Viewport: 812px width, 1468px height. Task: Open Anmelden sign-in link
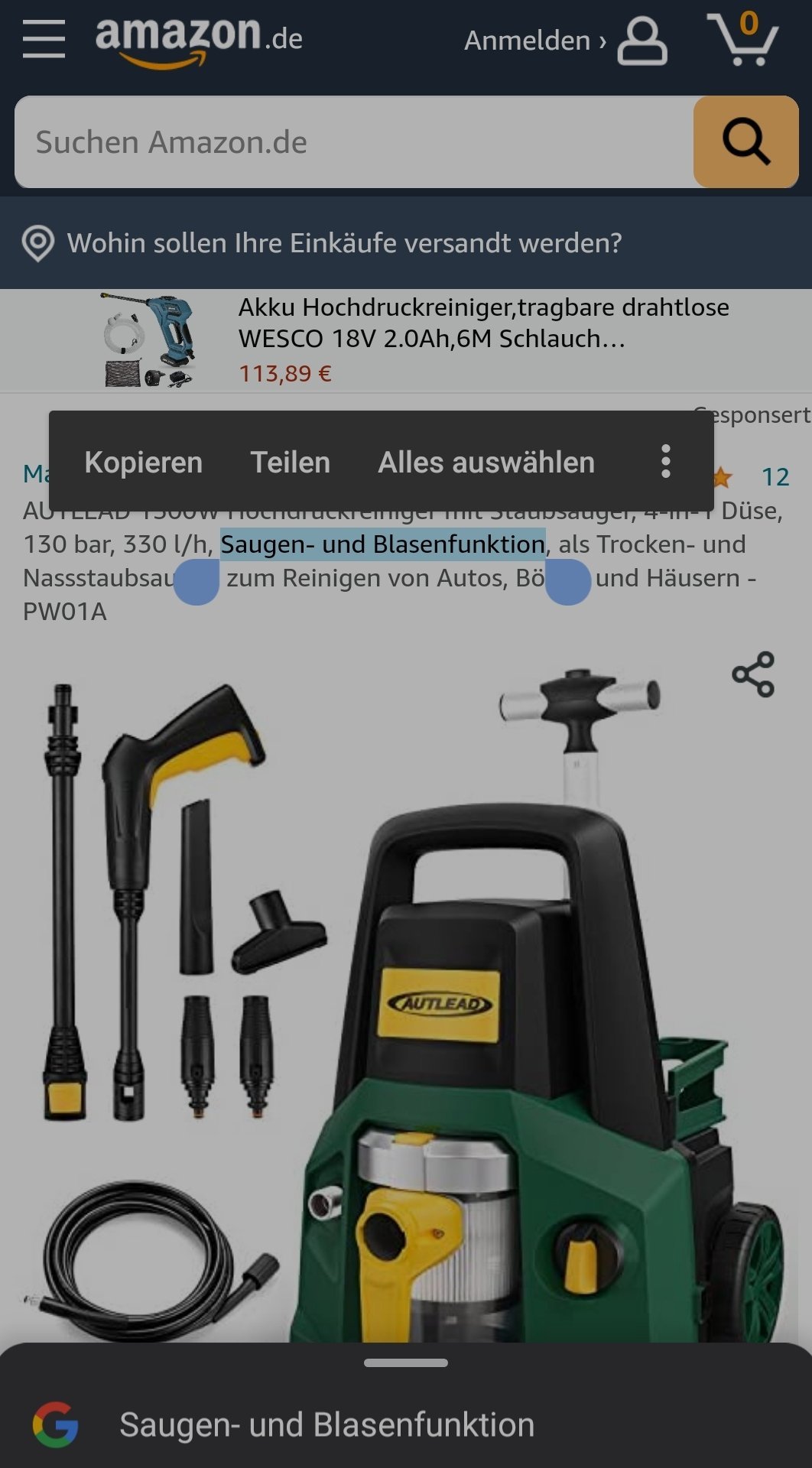pyautogui.click(x=566, y=40)
